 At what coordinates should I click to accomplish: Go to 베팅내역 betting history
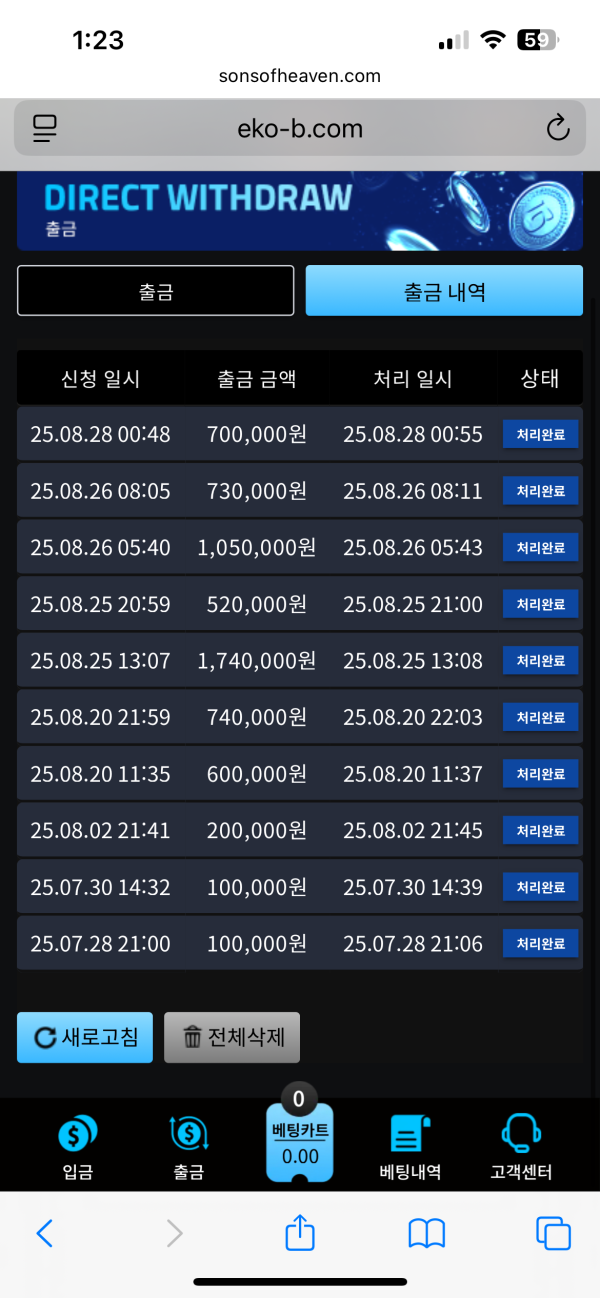(410, 1147)
